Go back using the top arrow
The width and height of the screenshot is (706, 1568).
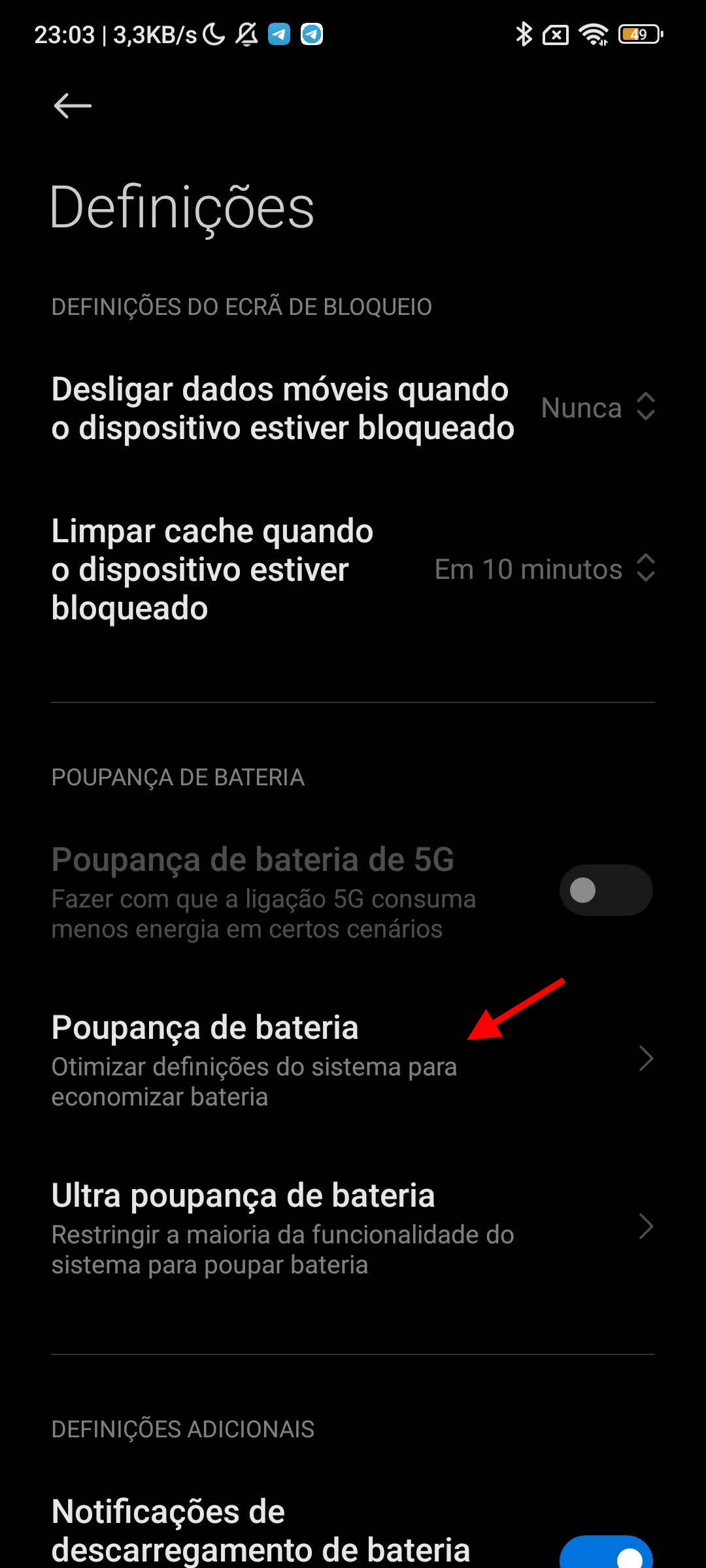coord(72,106)
